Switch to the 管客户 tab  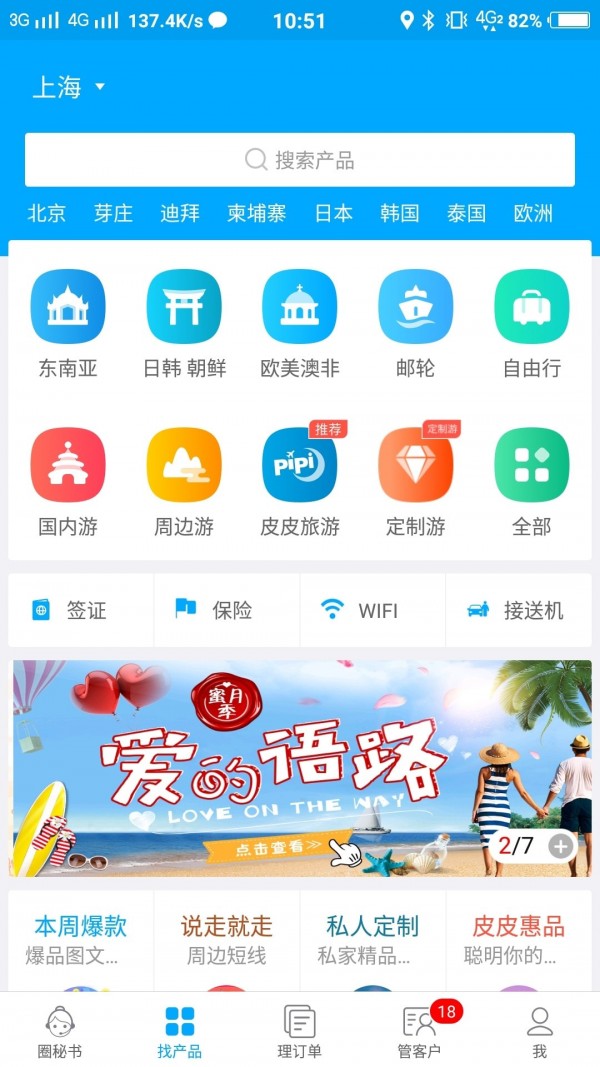pos(420,1031)
